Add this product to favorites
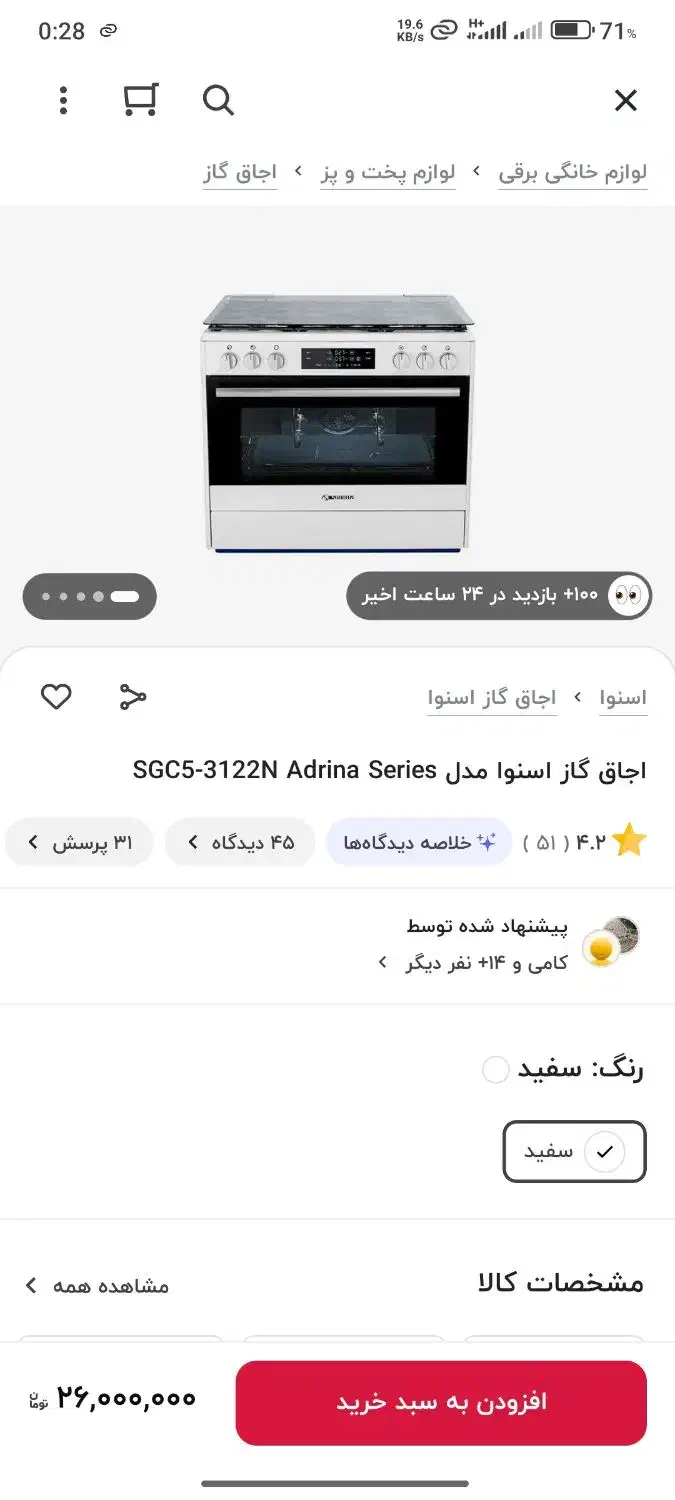Screen dimensions: 675x1500 [x=56, y=697]
